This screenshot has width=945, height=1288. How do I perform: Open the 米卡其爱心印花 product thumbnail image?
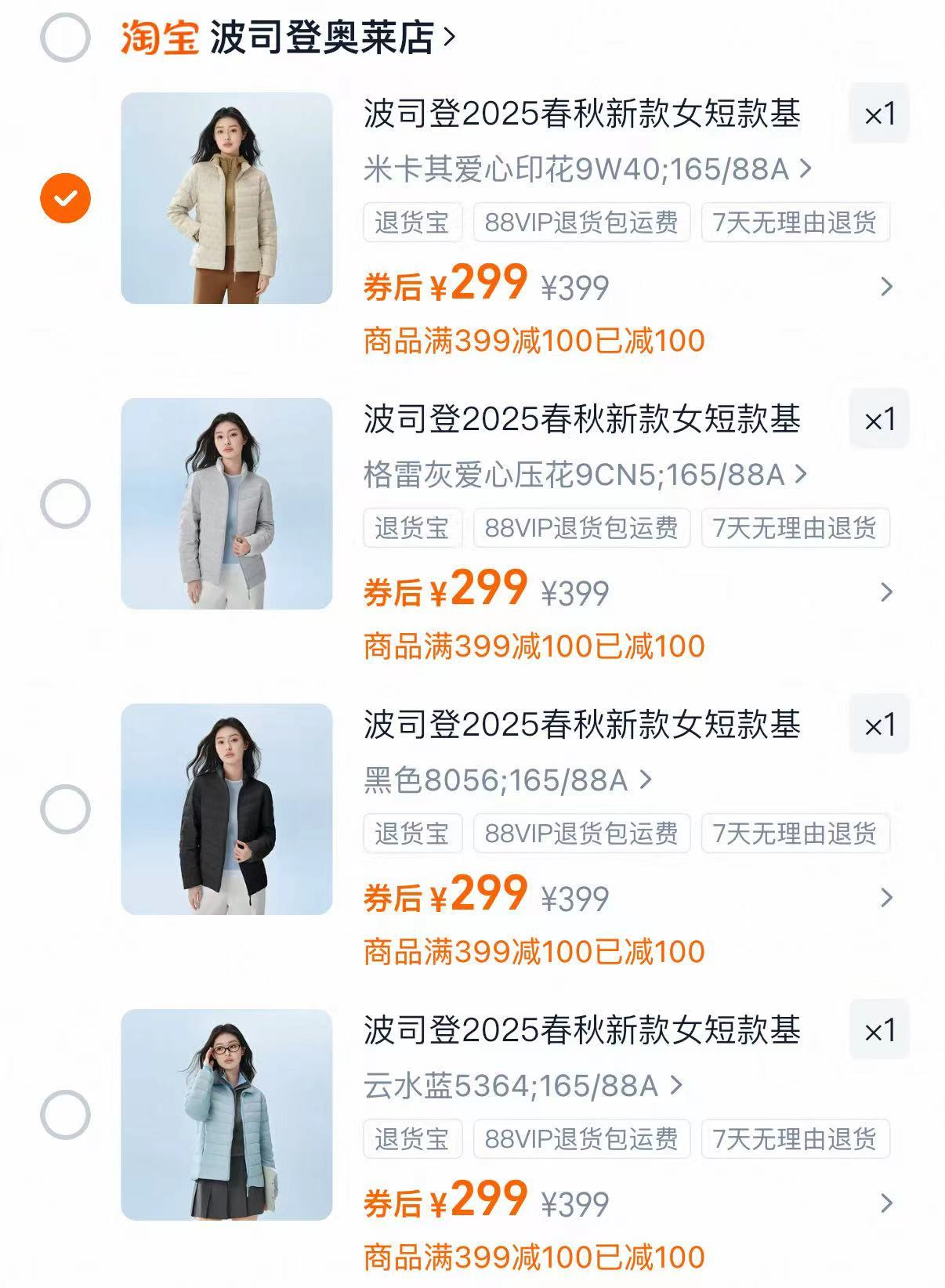(x=226, y=198)
